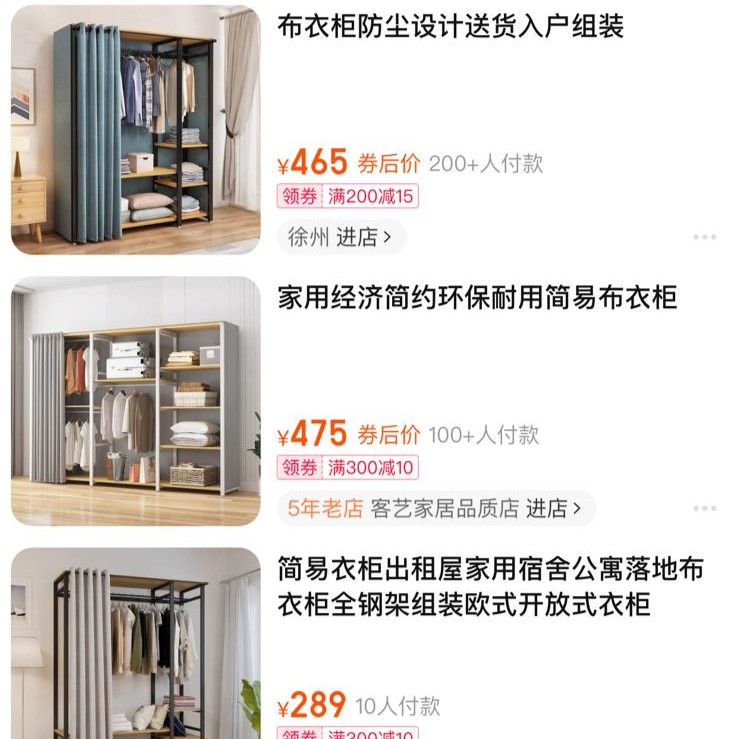Claim the 满200减15 coupon
739x739 pixels.
click(347, 196)
